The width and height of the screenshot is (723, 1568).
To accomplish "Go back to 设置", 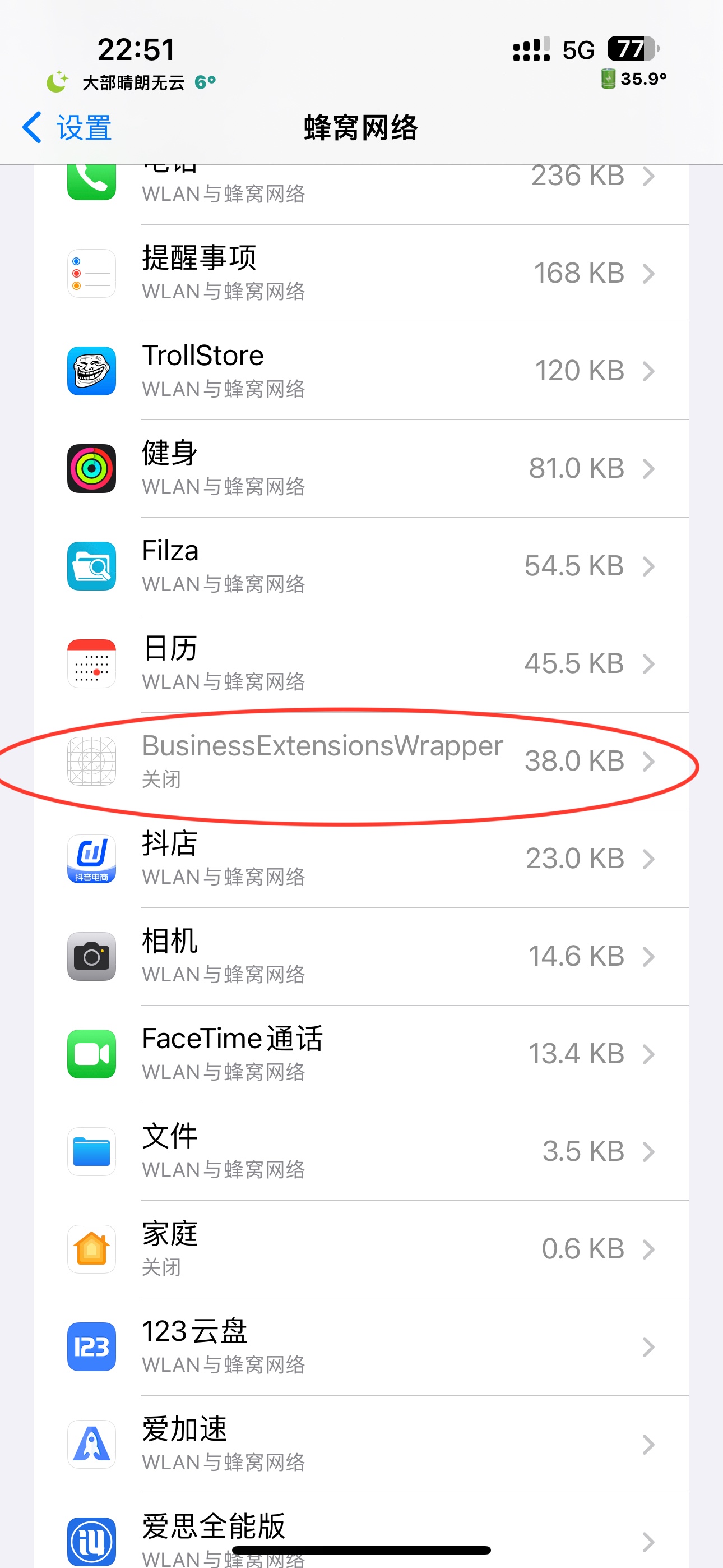I will (x=67, y=128).
